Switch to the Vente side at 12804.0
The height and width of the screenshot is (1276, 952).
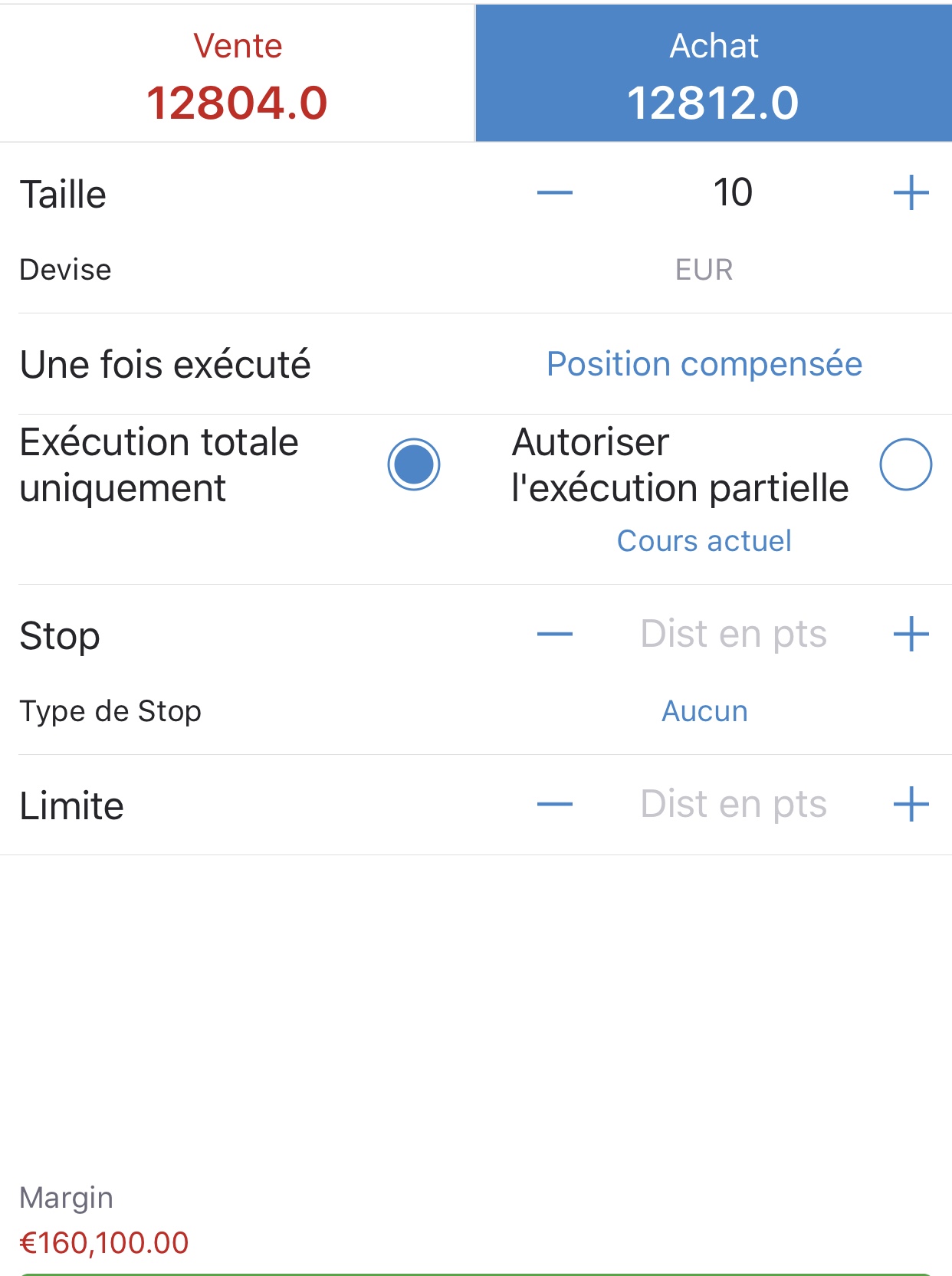tap(238, 74)
